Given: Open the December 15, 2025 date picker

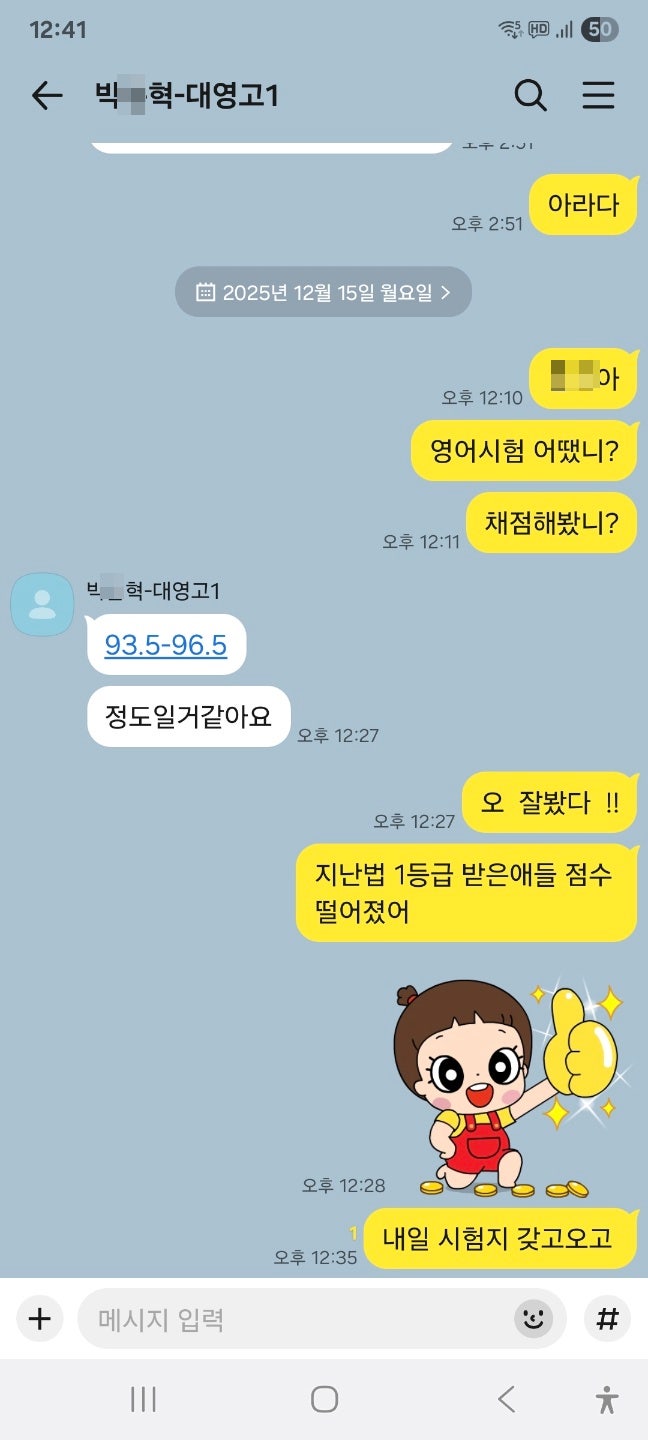Looking at the screenshot, I should coord(323,292).
